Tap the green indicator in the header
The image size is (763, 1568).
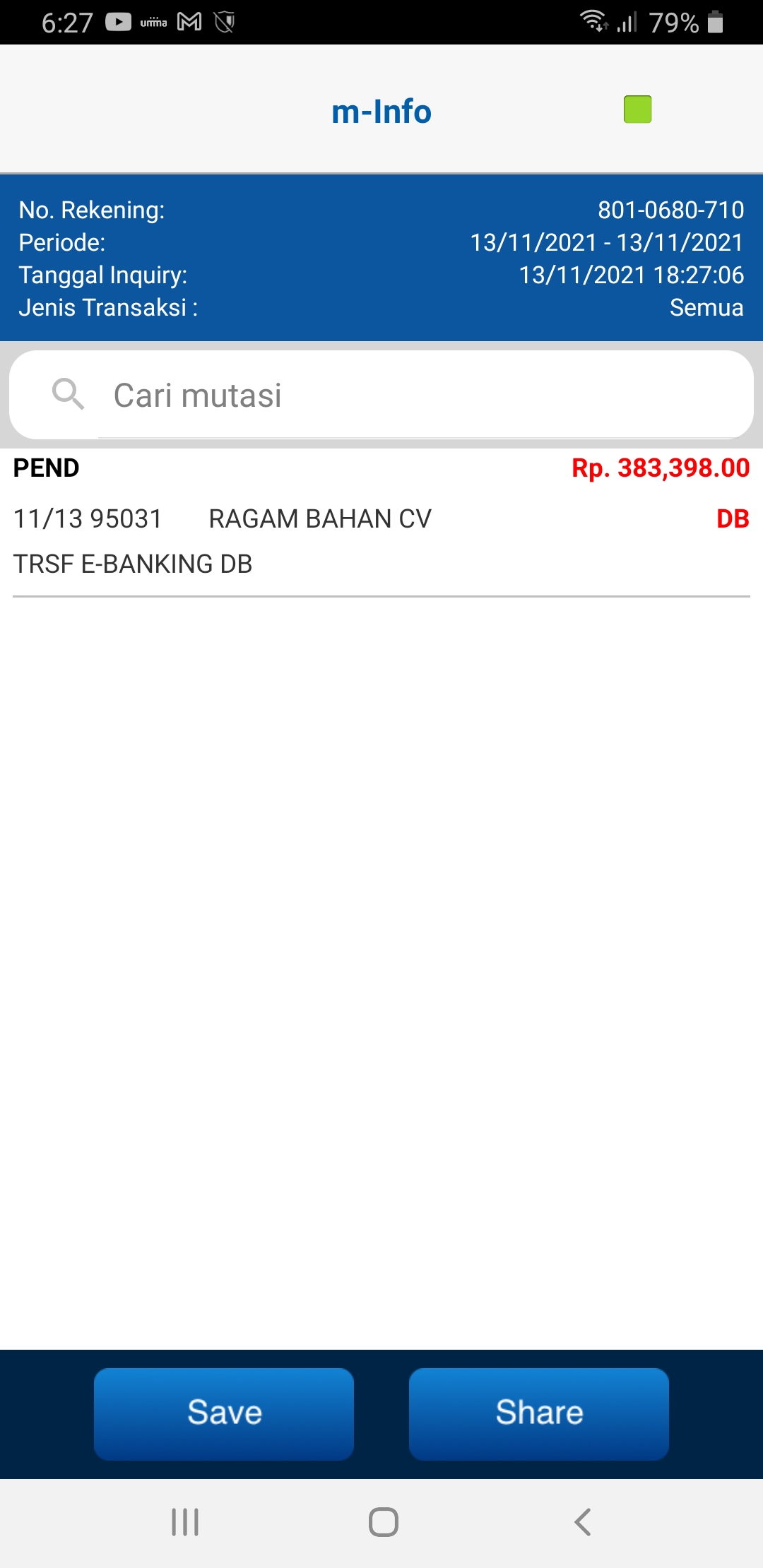click(x=637, y=109)
